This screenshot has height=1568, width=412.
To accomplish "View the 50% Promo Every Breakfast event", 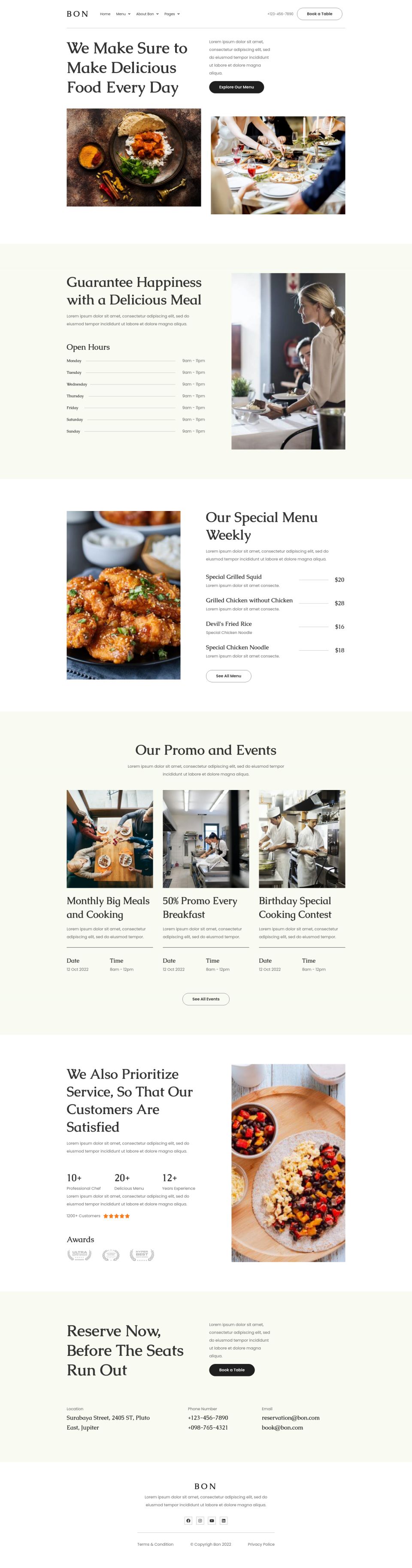I will (x=200, y=907).
